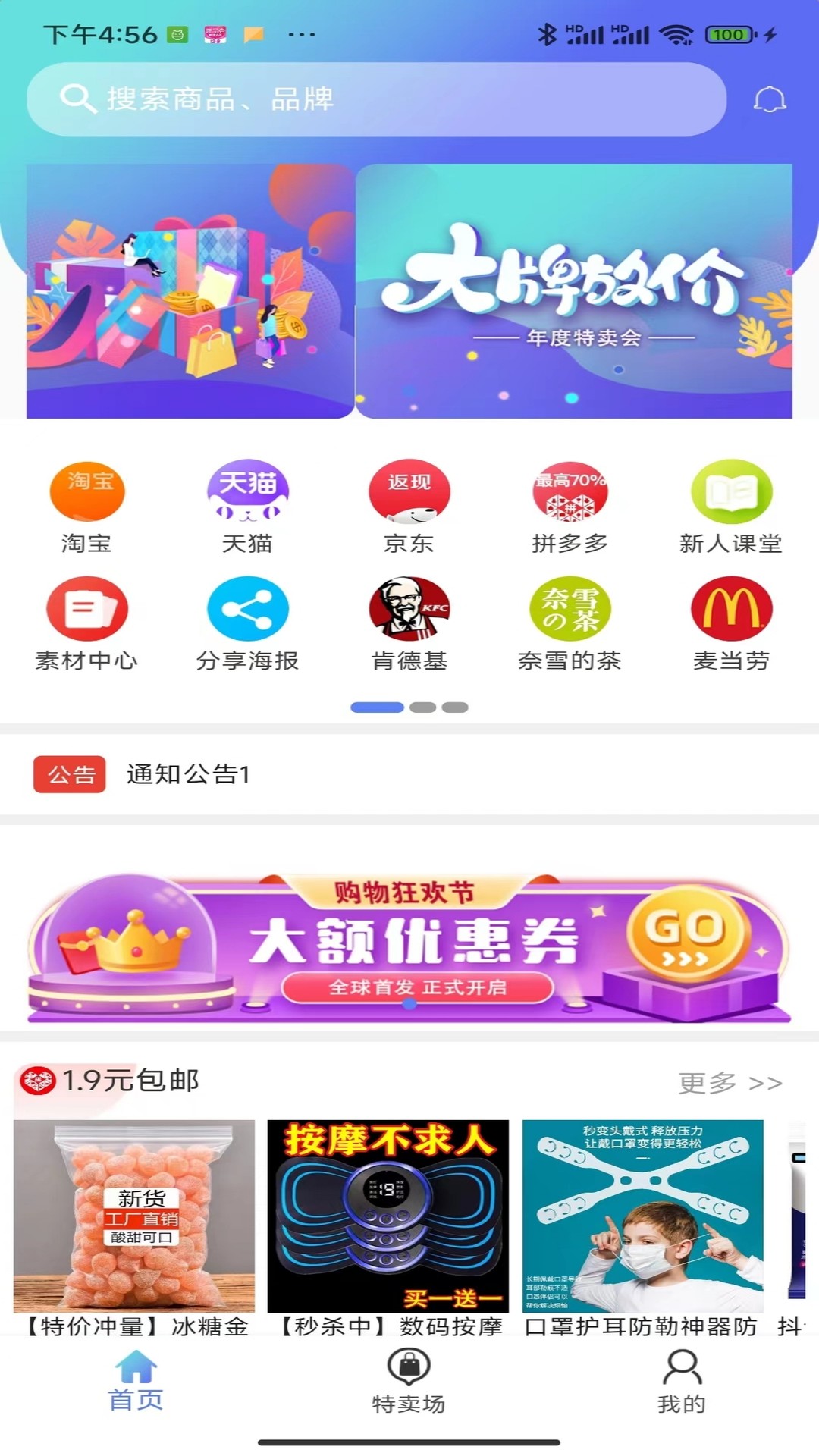Viewport: 819px width, 1456px height.
Task: Open 京东 cashback shortcut
Action: 409,506
